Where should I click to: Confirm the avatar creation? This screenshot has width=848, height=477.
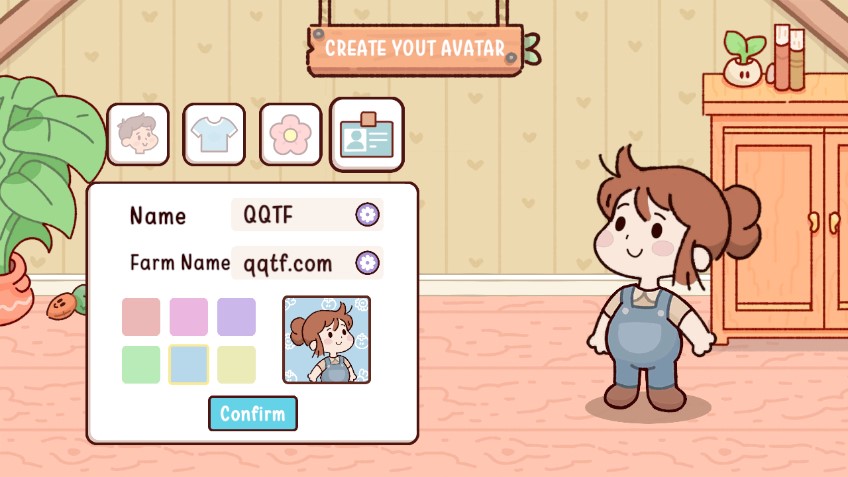click(253, 414)
